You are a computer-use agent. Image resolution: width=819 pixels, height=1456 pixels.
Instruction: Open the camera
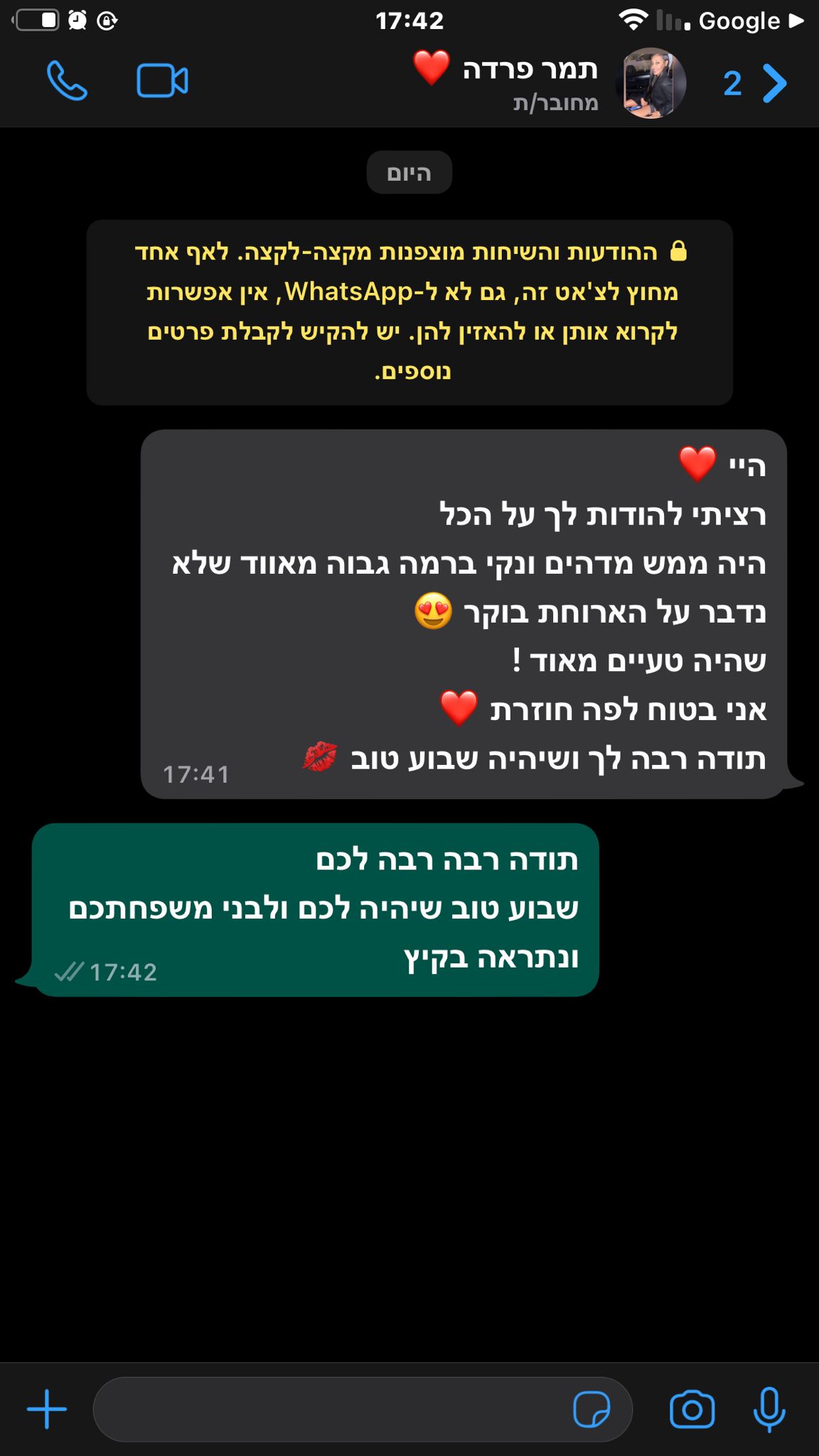[692, 1409]
